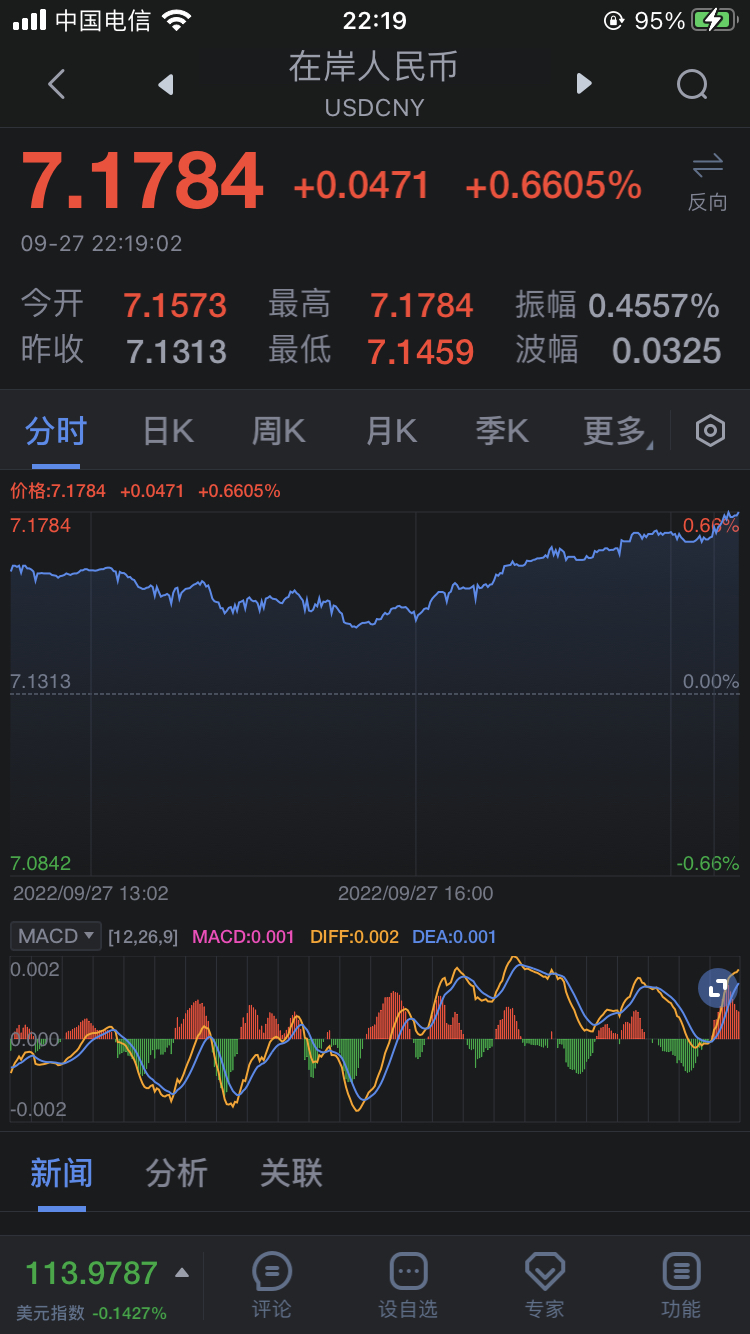Go back using the top-left arrow
The image size is (750, 1334).
pyautogui.click(x=57, y=84)
